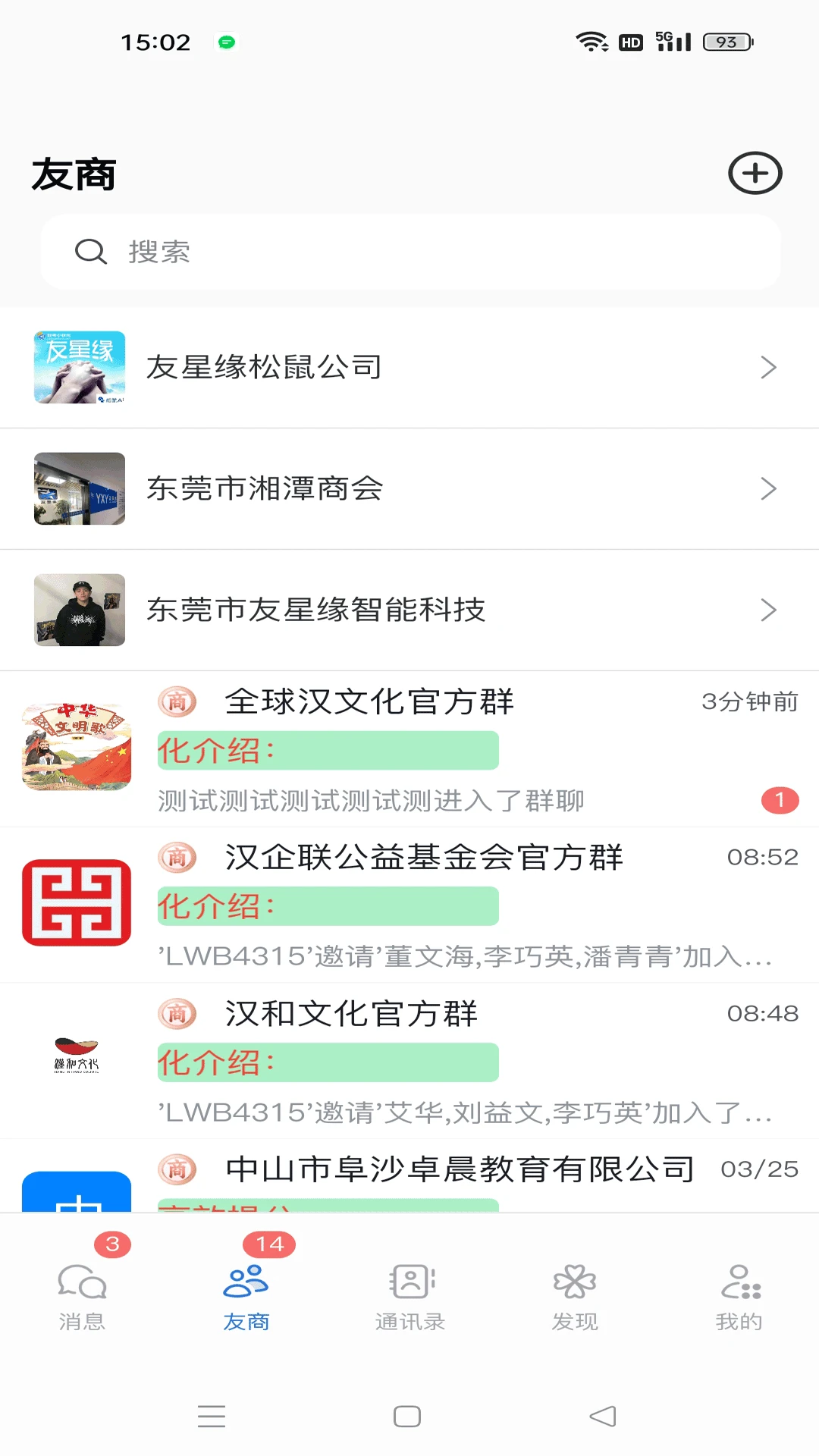Tap the plus icon to add a contact
Image resolution: width=819 pixels, height=1456 pixels.
click(x=755, y=173)
